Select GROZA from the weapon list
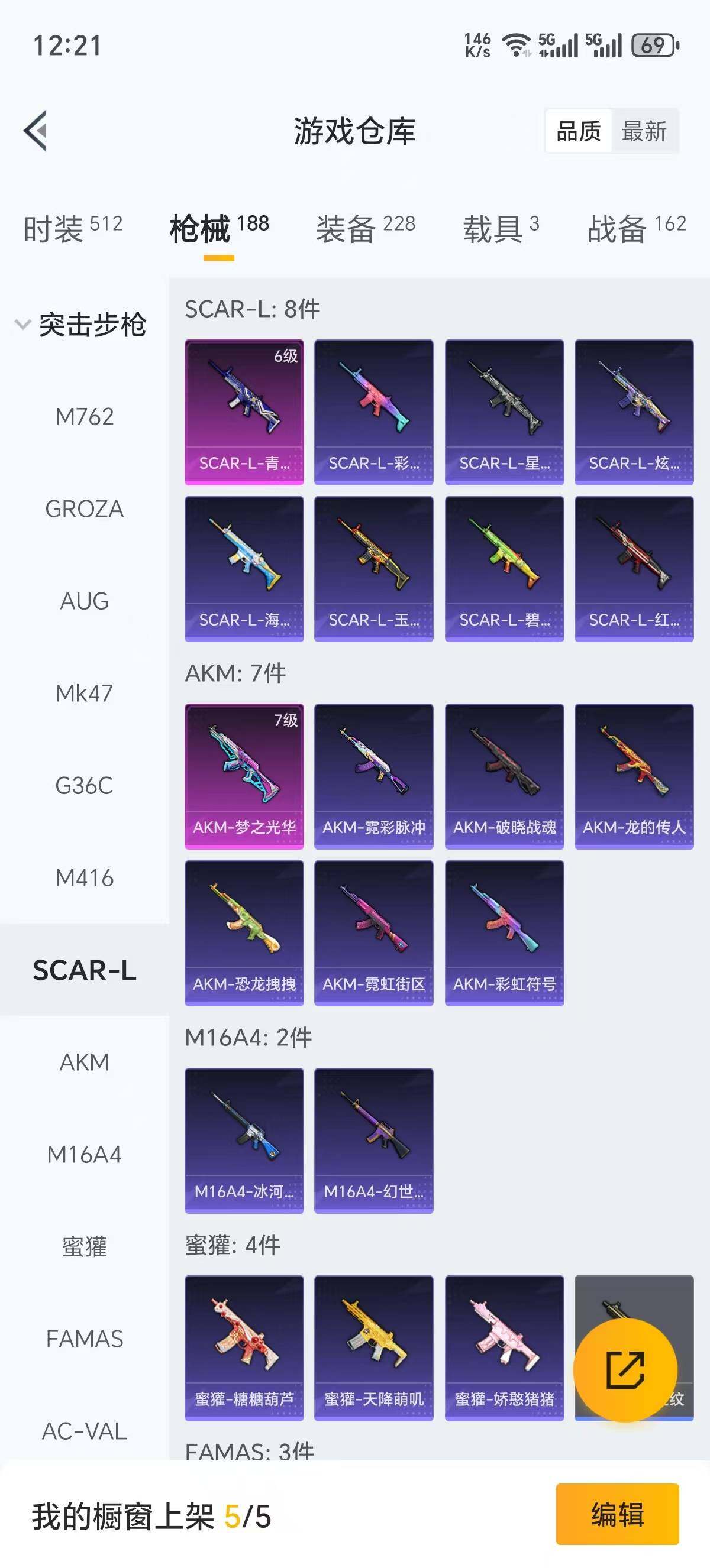This screenshot has height=1568, width=710. click(x=84, y=509)
